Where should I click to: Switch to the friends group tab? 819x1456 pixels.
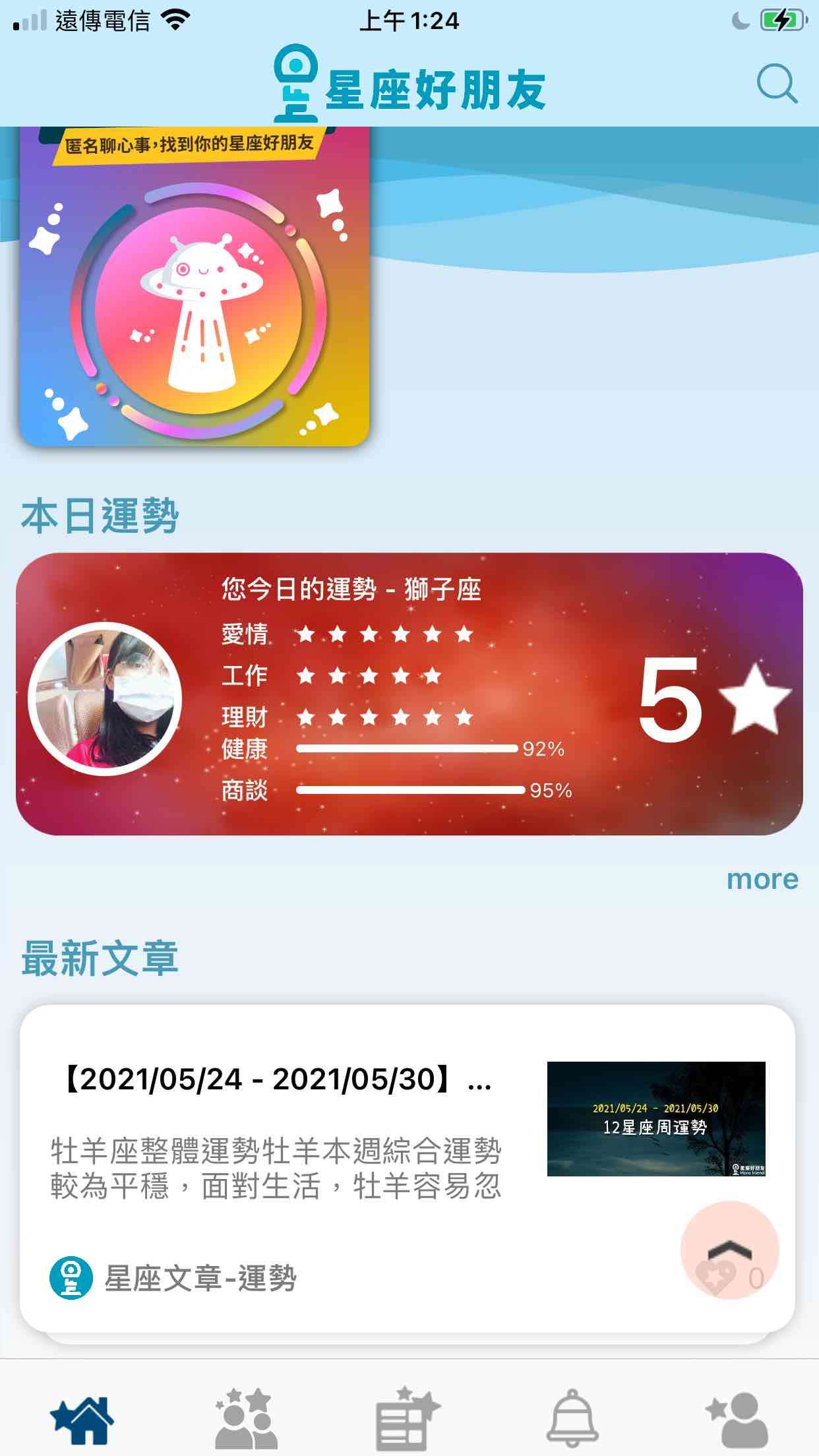pyautogui.click(x=246, y=1418)
